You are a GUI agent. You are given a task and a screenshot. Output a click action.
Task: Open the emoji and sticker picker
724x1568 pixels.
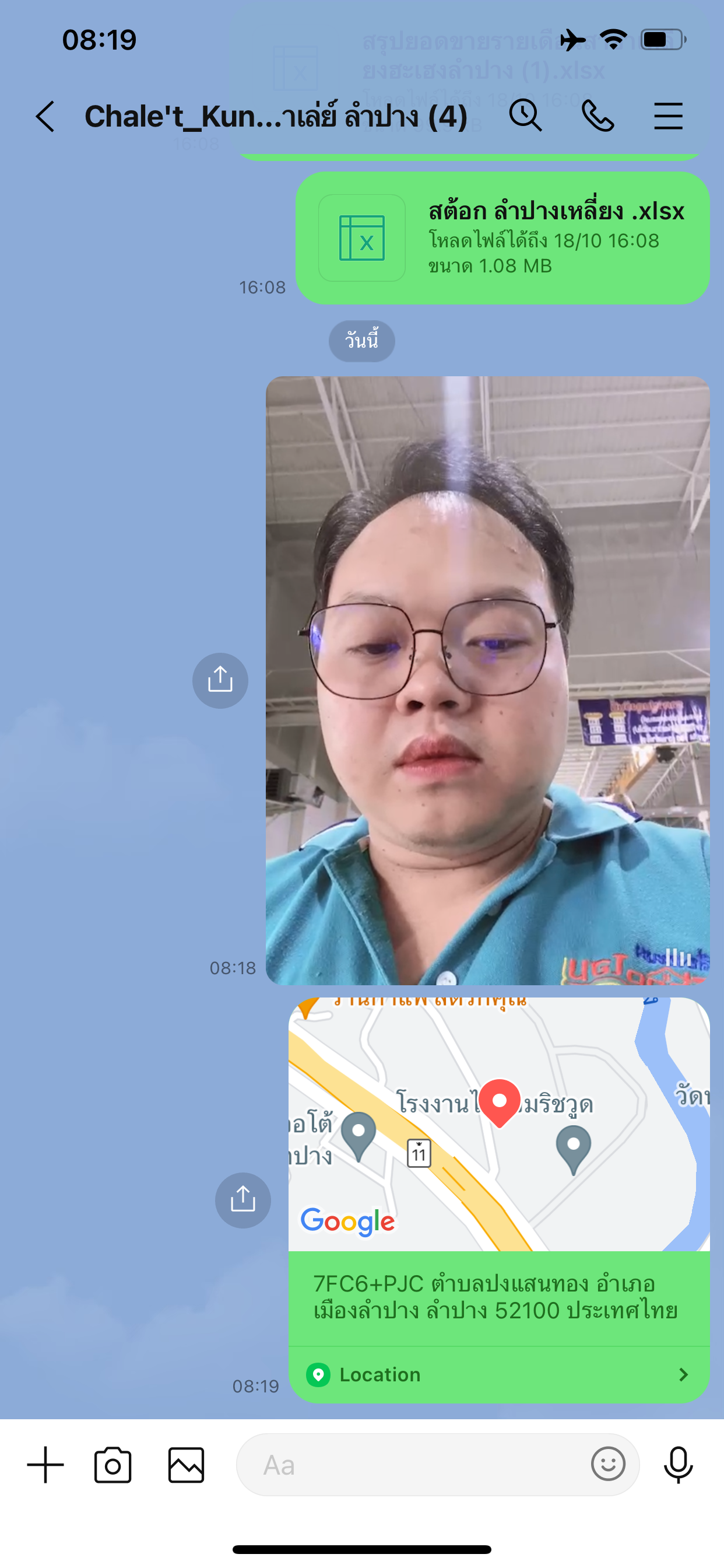pos(608,1464)
